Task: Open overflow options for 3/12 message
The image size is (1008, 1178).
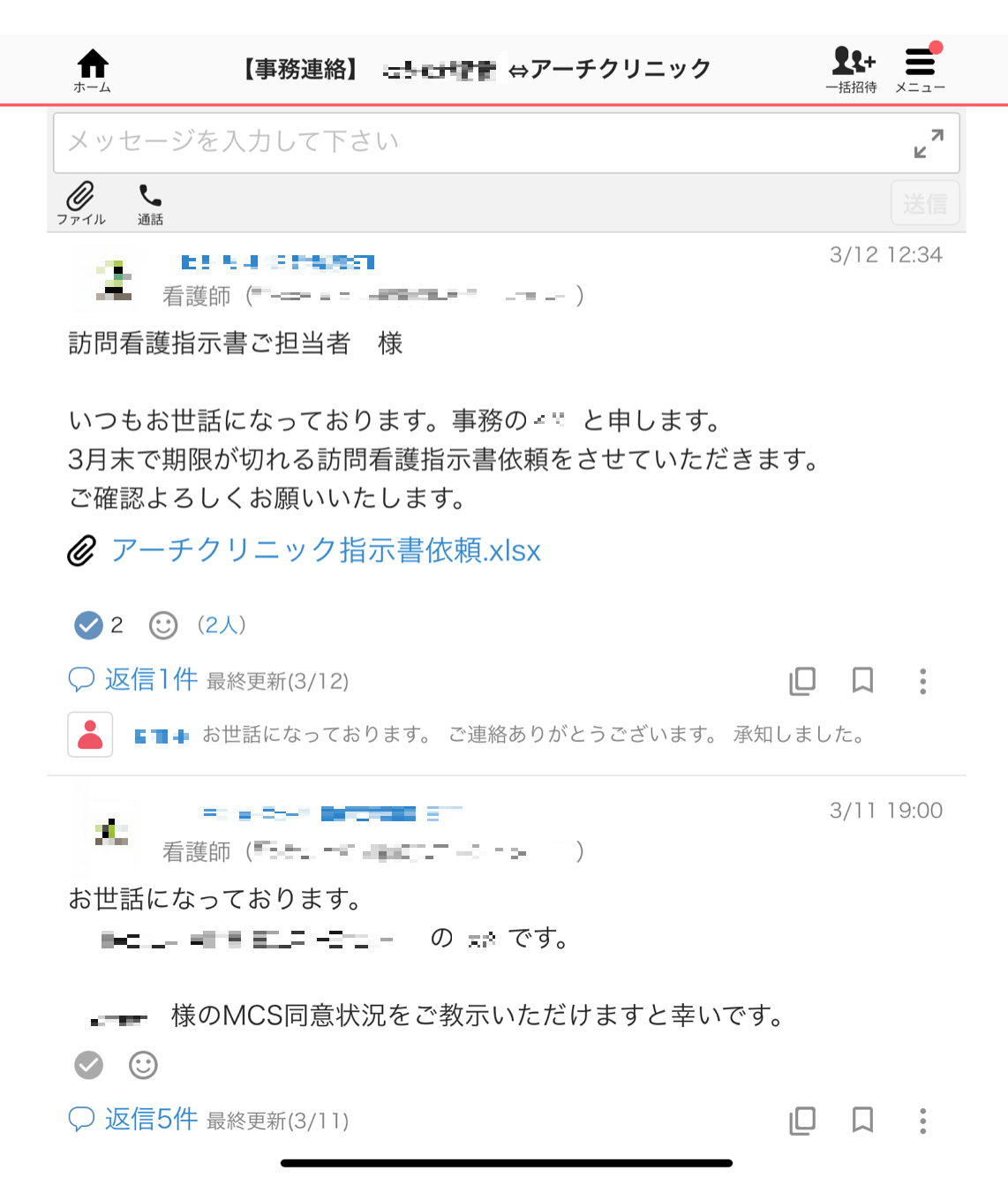Action: (x=922, y=681)
